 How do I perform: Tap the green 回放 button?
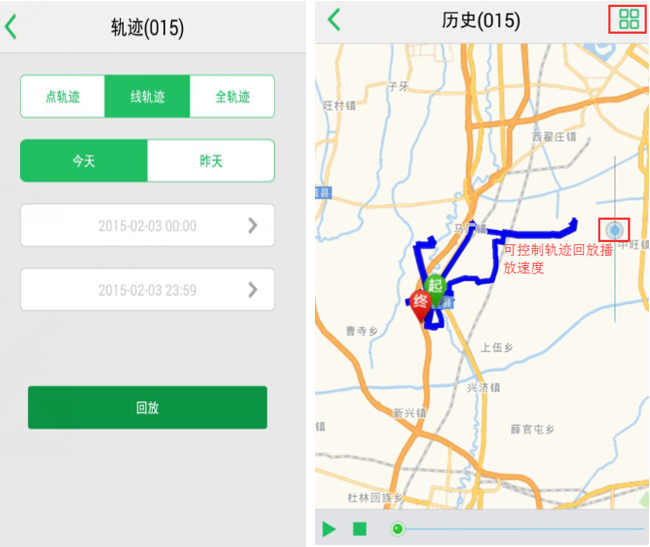tap(147, 408)
